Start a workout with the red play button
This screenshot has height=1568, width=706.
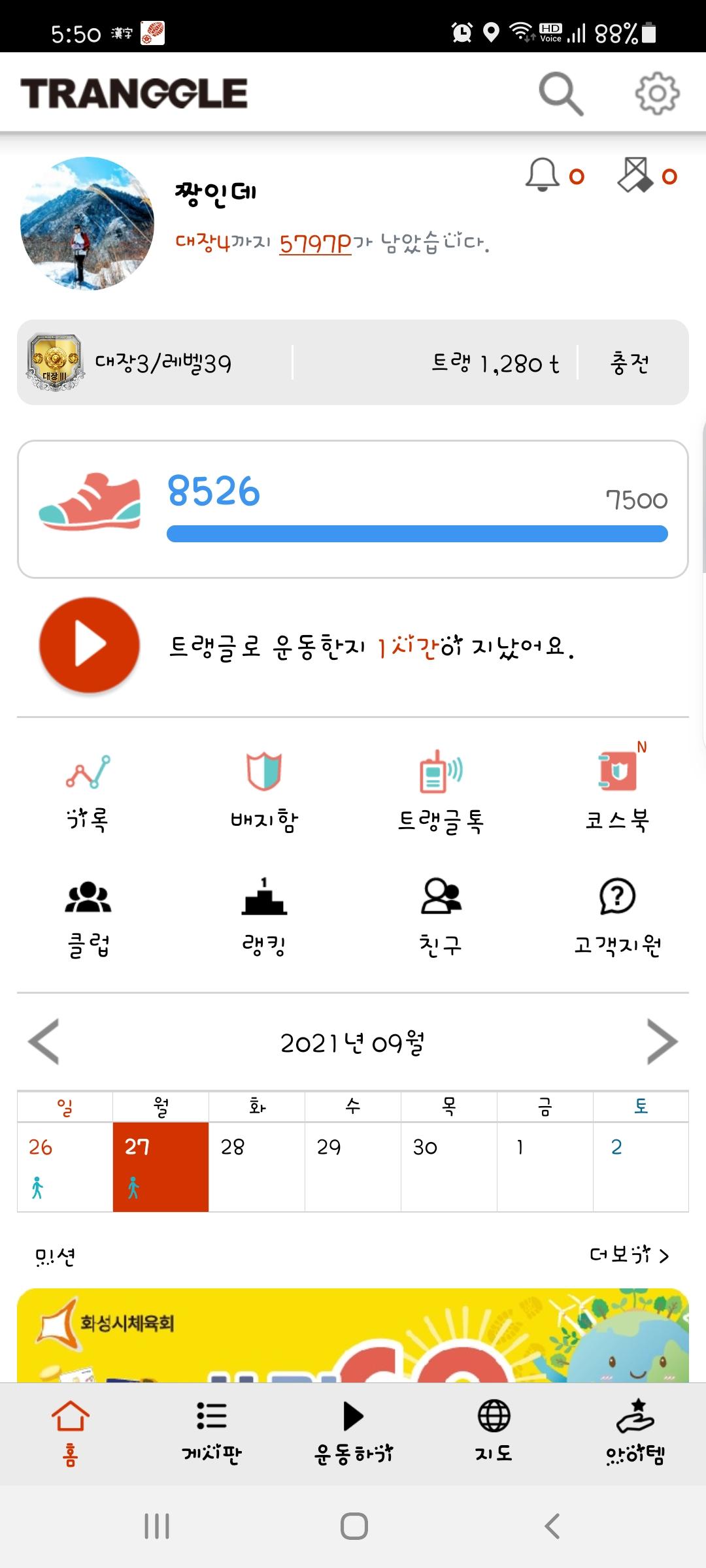pos(90,645)
